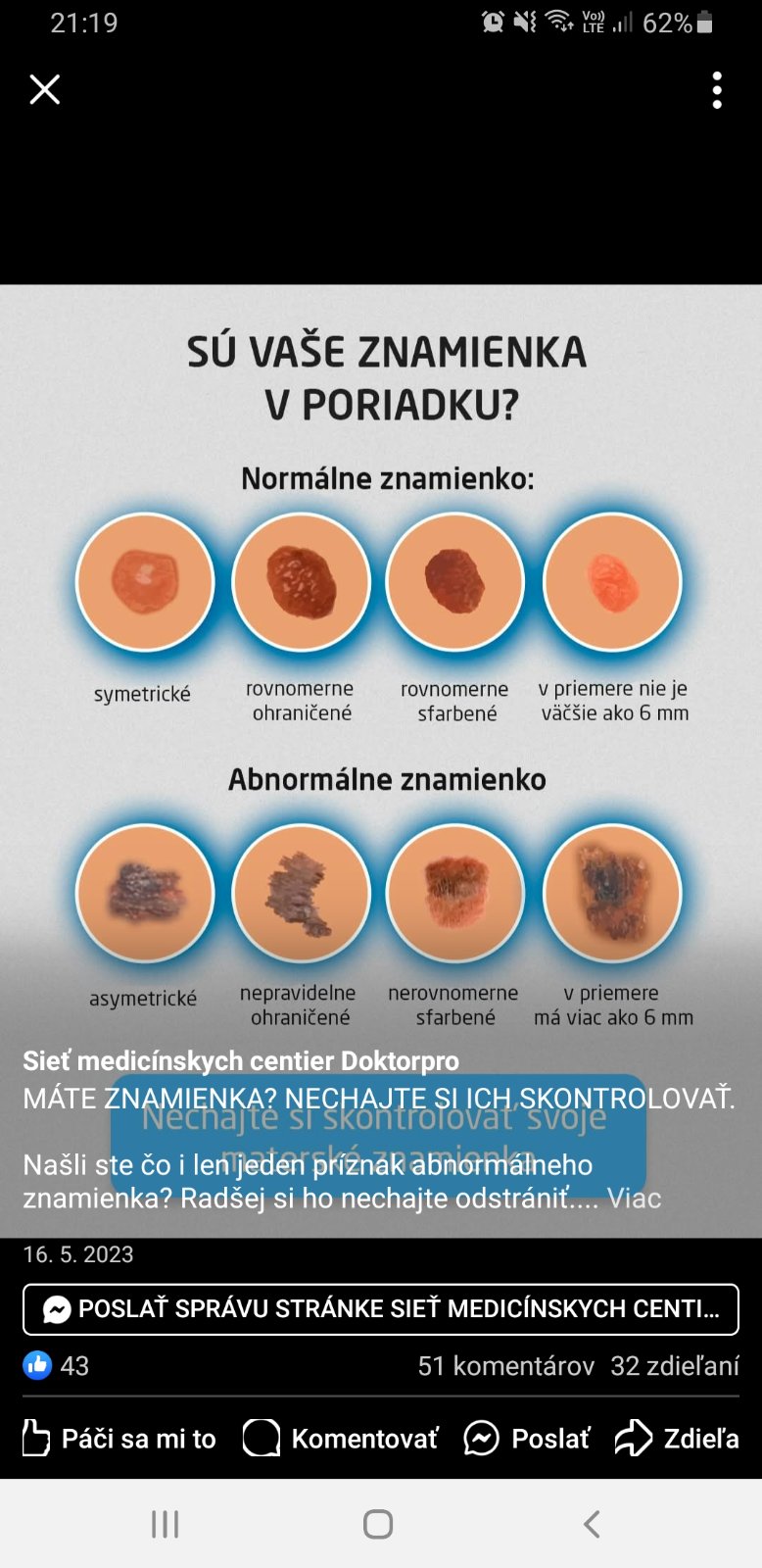The width and height of the screenshot is (762, 1568).
Task: Like the post with Páči sa mi to
Action: coord(119,1438)
